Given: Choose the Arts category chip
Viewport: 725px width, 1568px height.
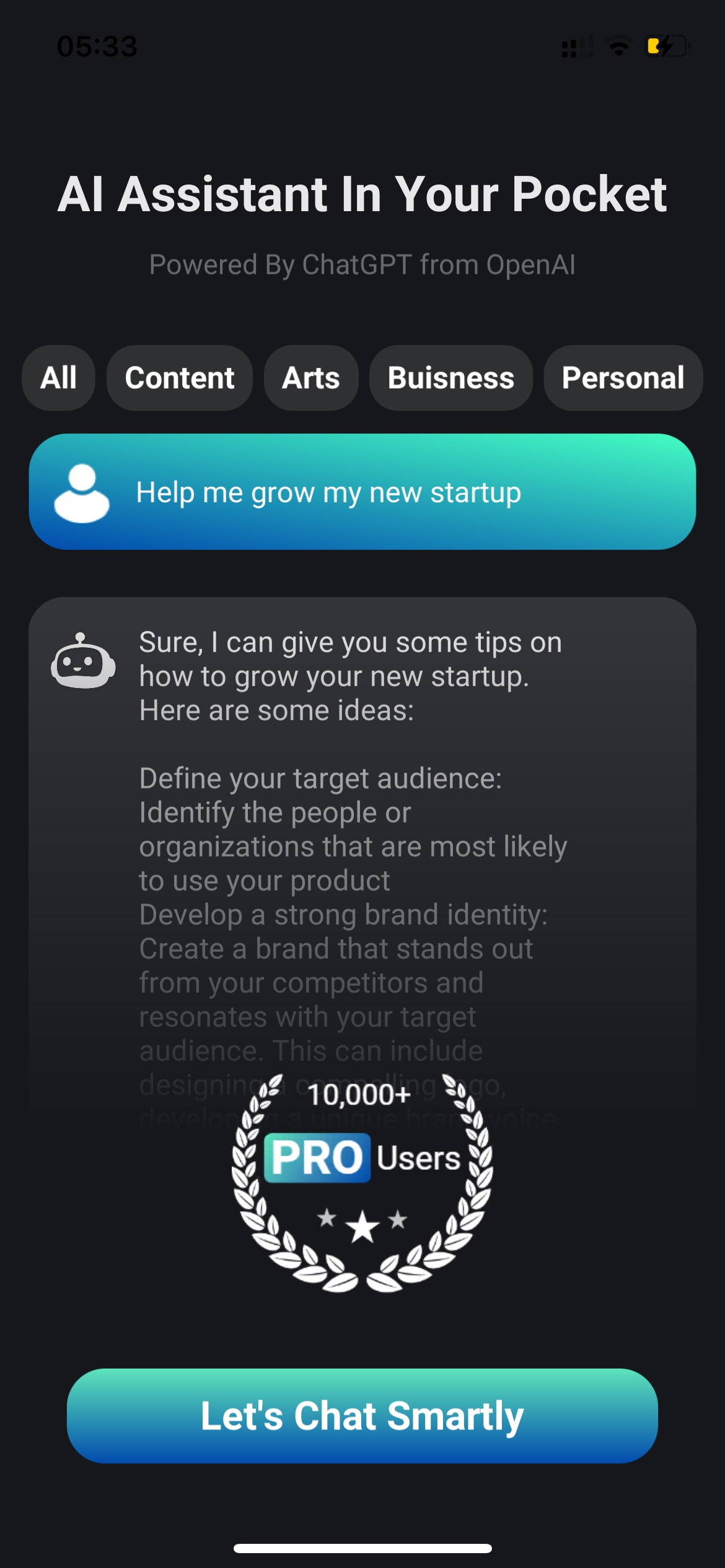Looking at the screenshot, I should click(x=311, y=378).
